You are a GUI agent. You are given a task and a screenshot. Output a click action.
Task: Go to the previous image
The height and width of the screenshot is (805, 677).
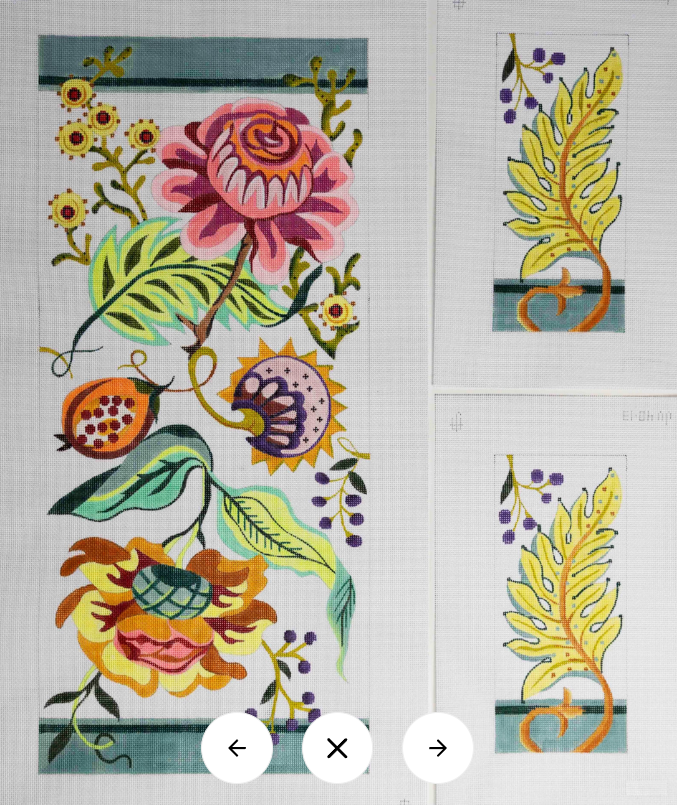coord(237,748)
